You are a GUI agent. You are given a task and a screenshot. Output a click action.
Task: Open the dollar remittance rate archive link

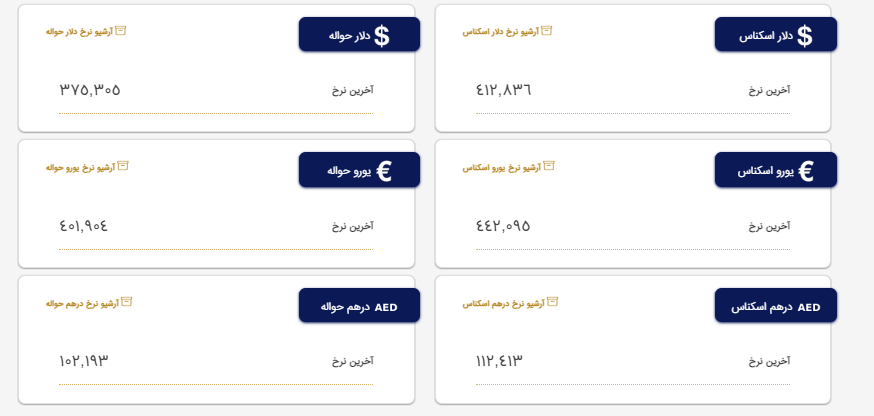[85, 31]
